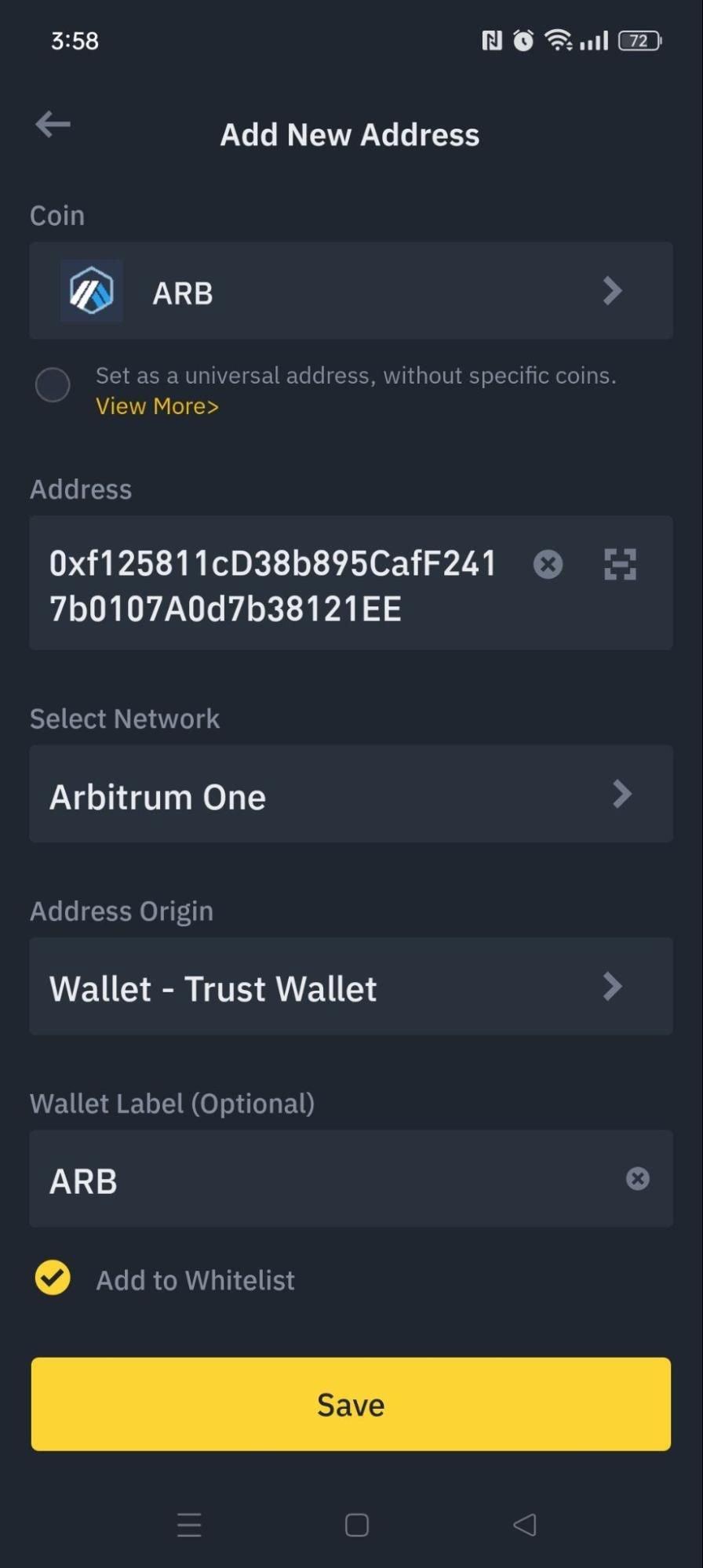Viewport: 703px width, 1568px height.
Task: Clear the ARB wallet label text
Action: (637, 1178)
